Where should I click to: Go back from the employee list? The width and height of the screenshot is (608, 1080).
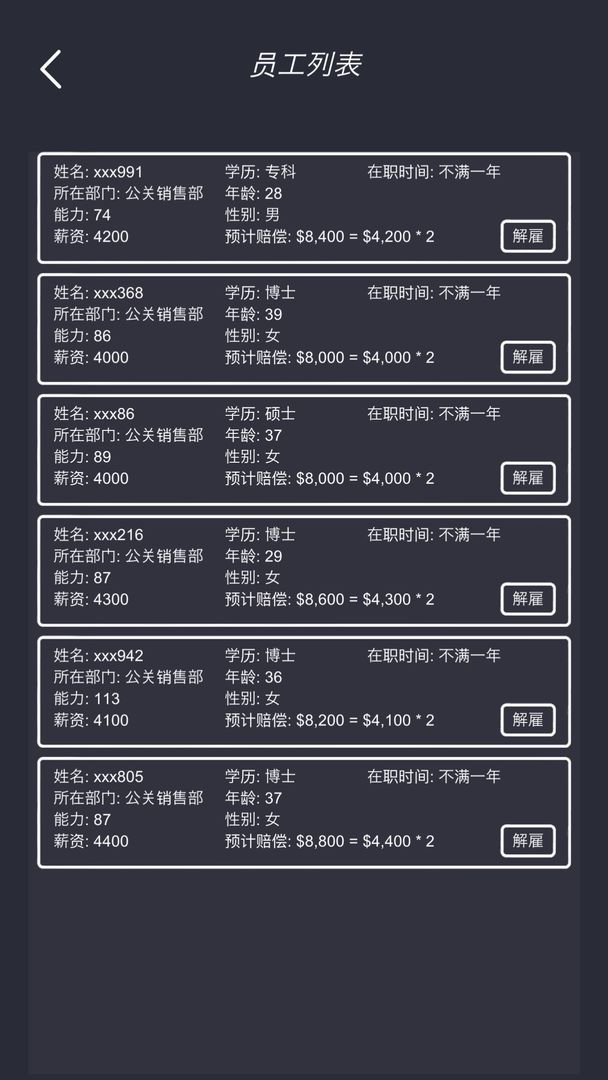(51, 69)
